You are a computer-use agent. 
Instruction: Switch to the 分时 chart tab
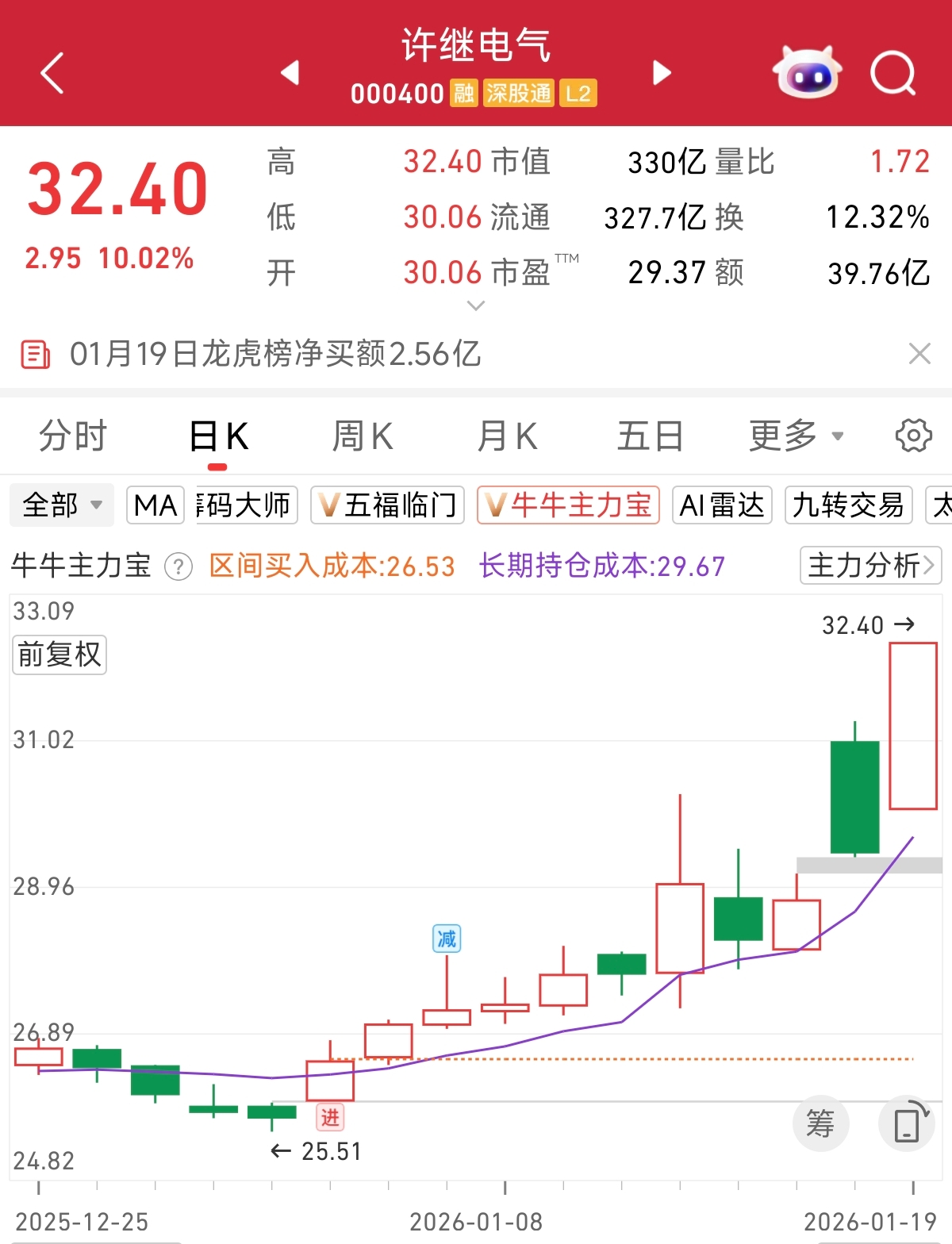[73, 436]
